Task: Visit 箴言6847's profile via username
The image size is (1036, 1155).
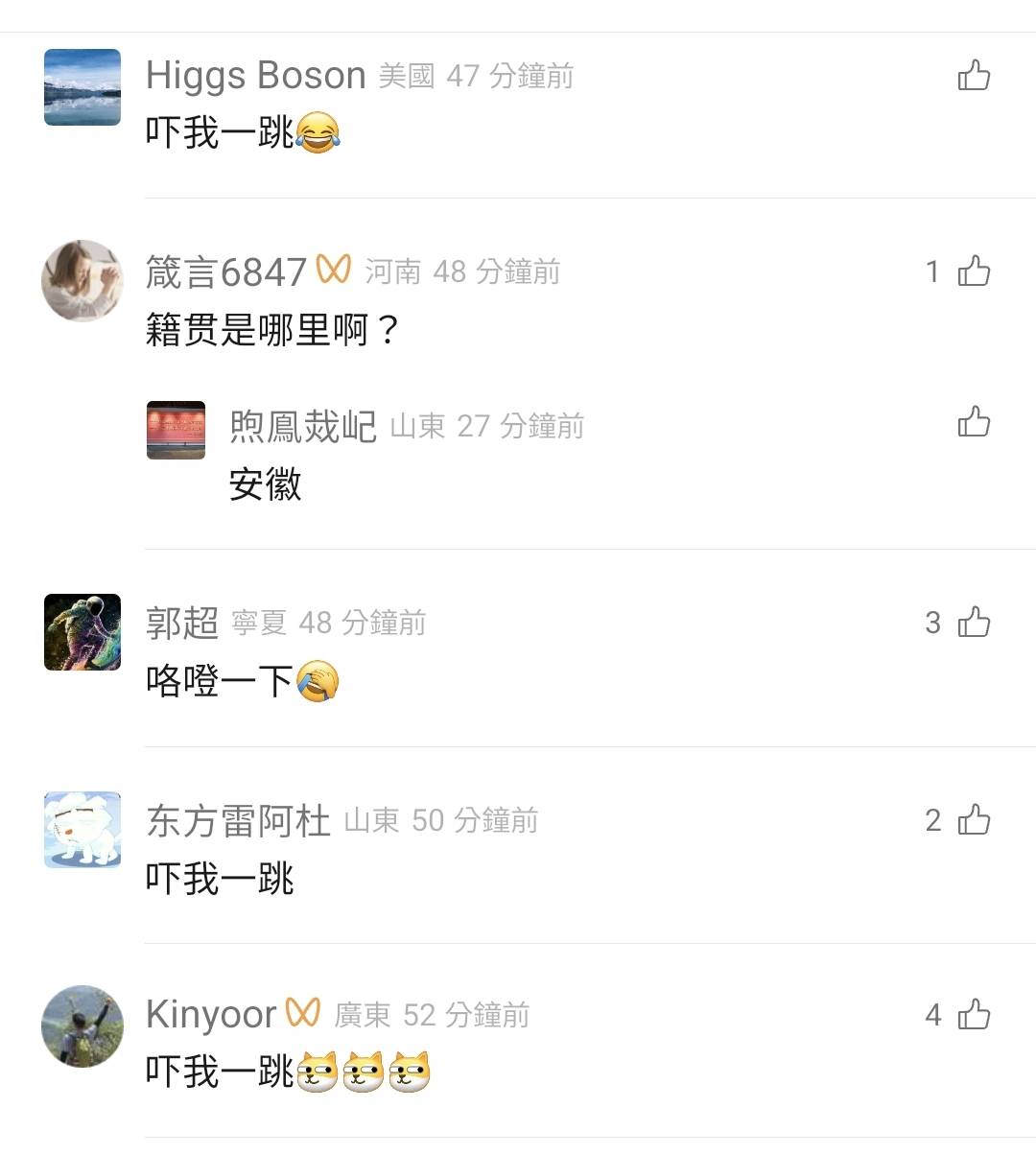Action: (x=225, y=272)
